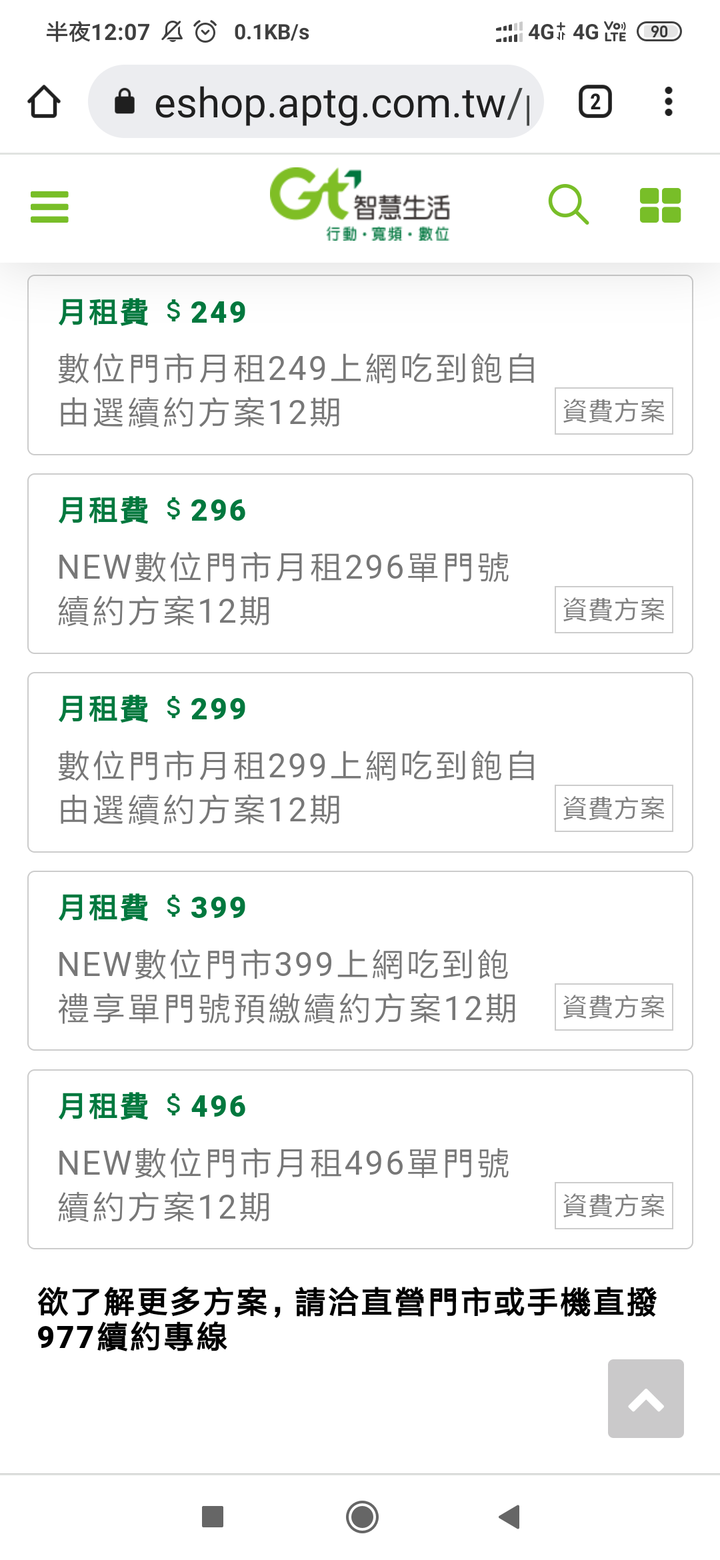Open the browser tab switcher showing 2

click(595, 101)
